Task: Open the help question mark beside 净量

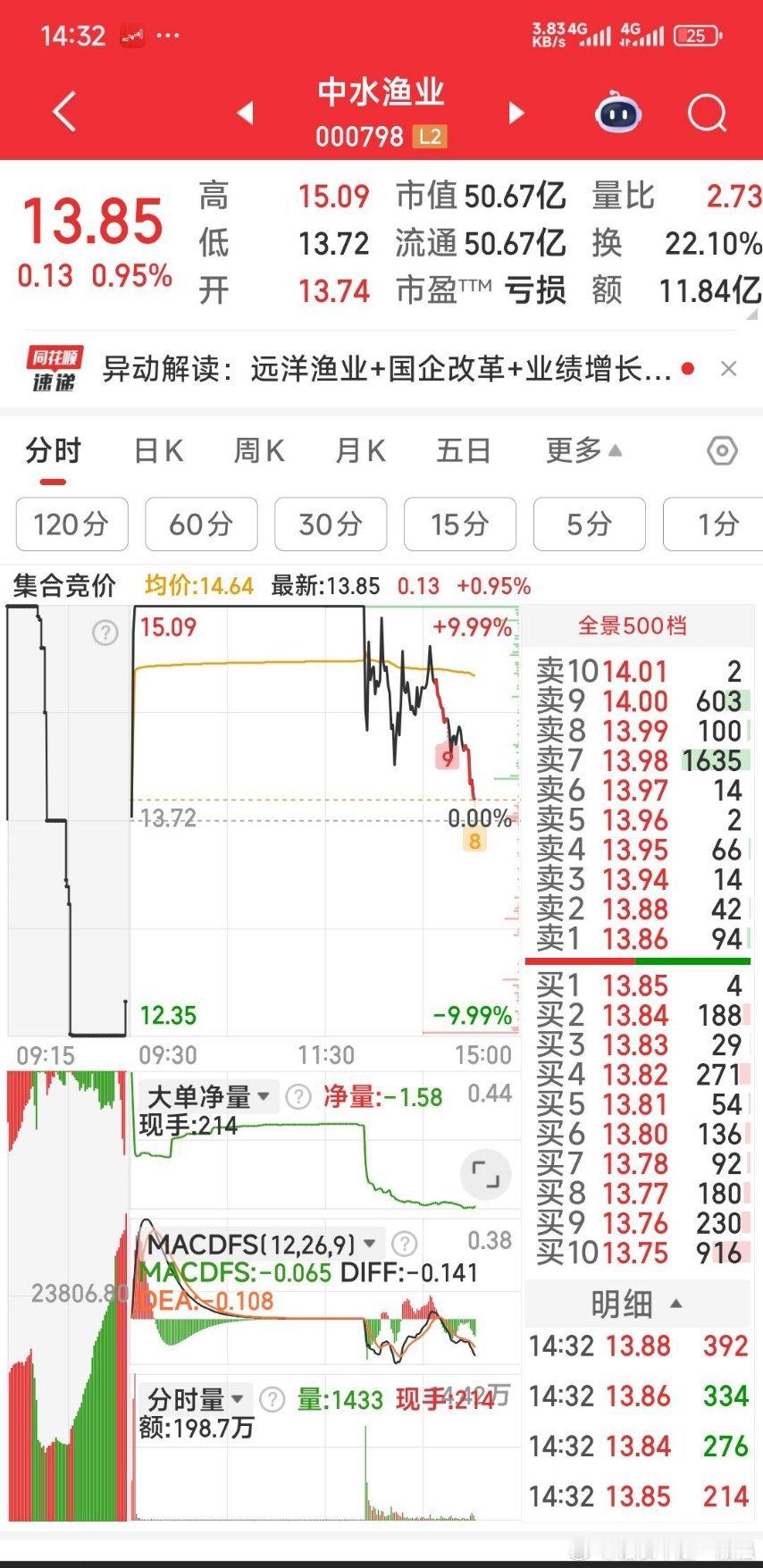Action: pyautogui.click(x=298, y=1095)
